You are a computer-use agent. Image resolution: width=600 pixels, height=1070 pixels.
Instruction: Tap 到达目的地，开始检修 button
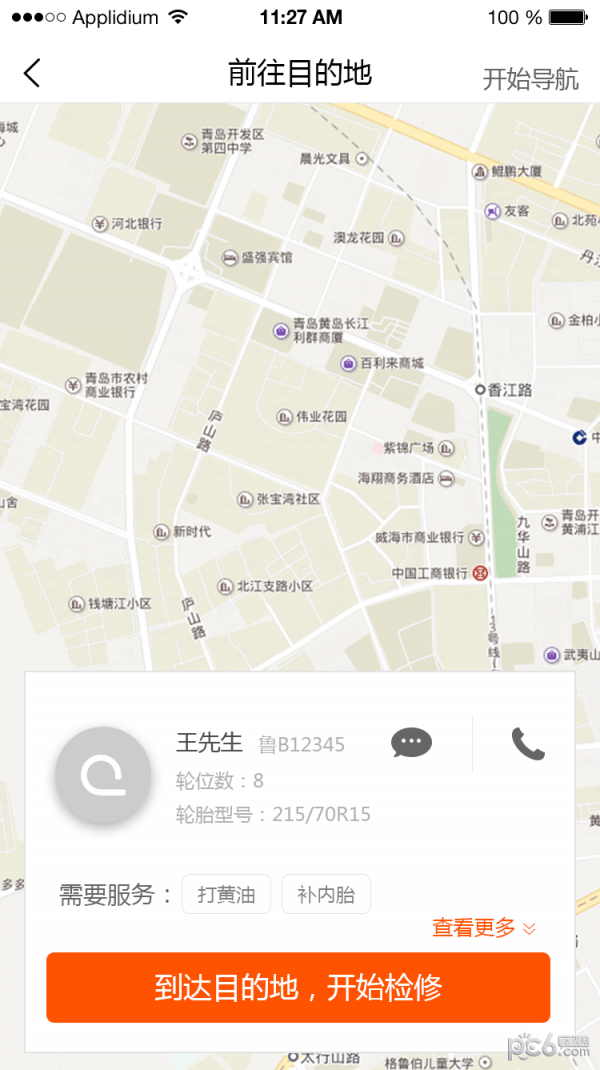pos(298,987)
